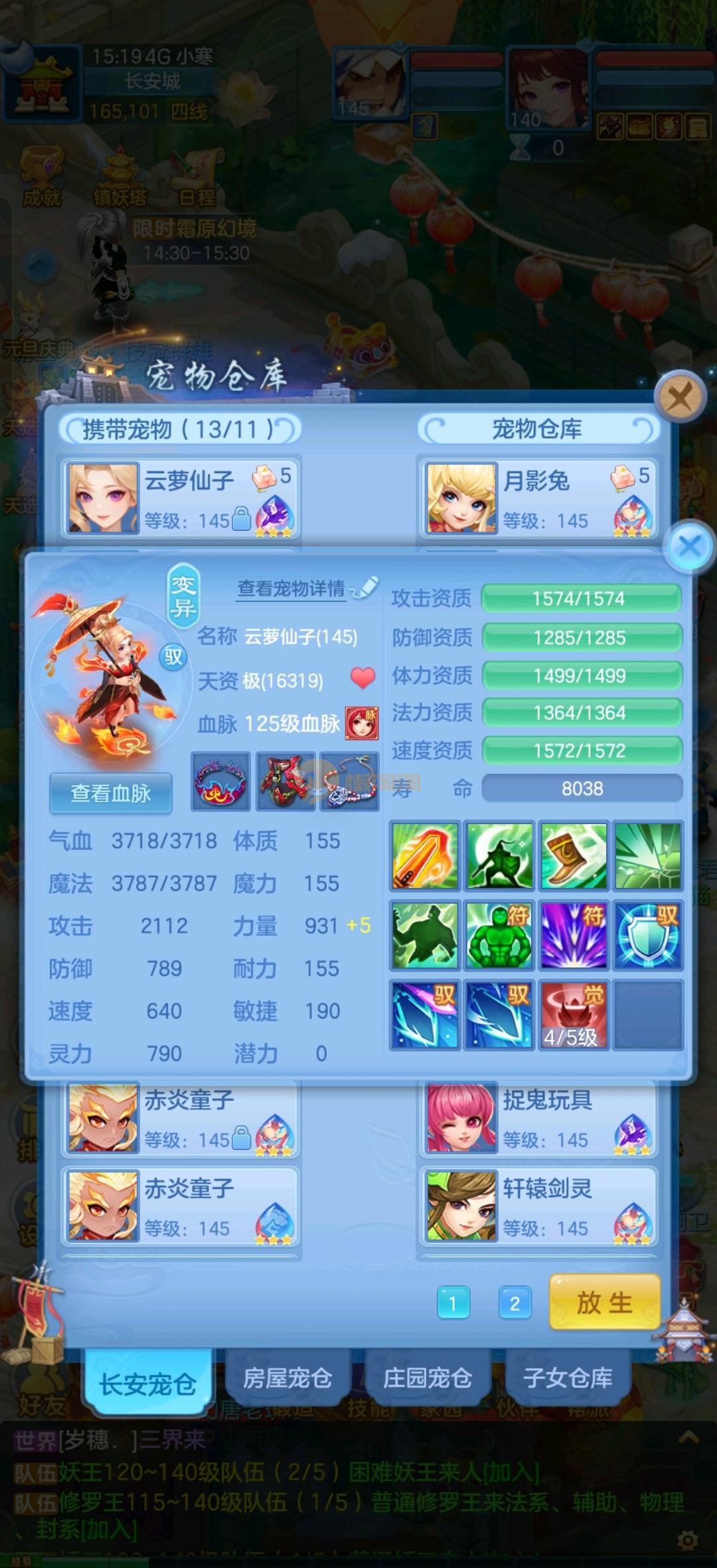Switch to 子女仓库 tab
This screenshot has height=1568, width=717.
[x=567, y=1379]
